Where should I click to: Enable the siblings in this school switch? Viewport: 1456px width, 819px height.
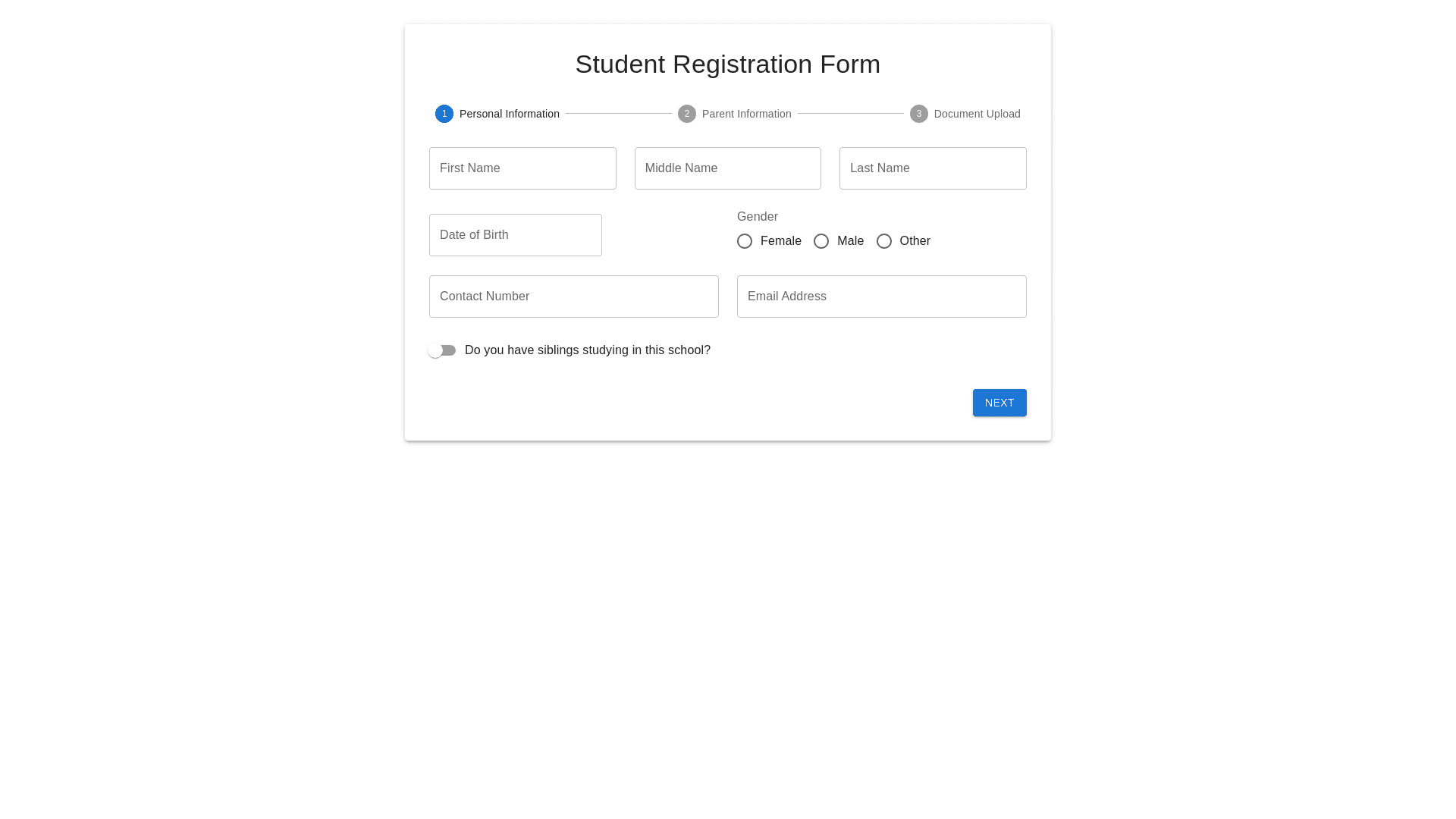[x=442, y=350]
